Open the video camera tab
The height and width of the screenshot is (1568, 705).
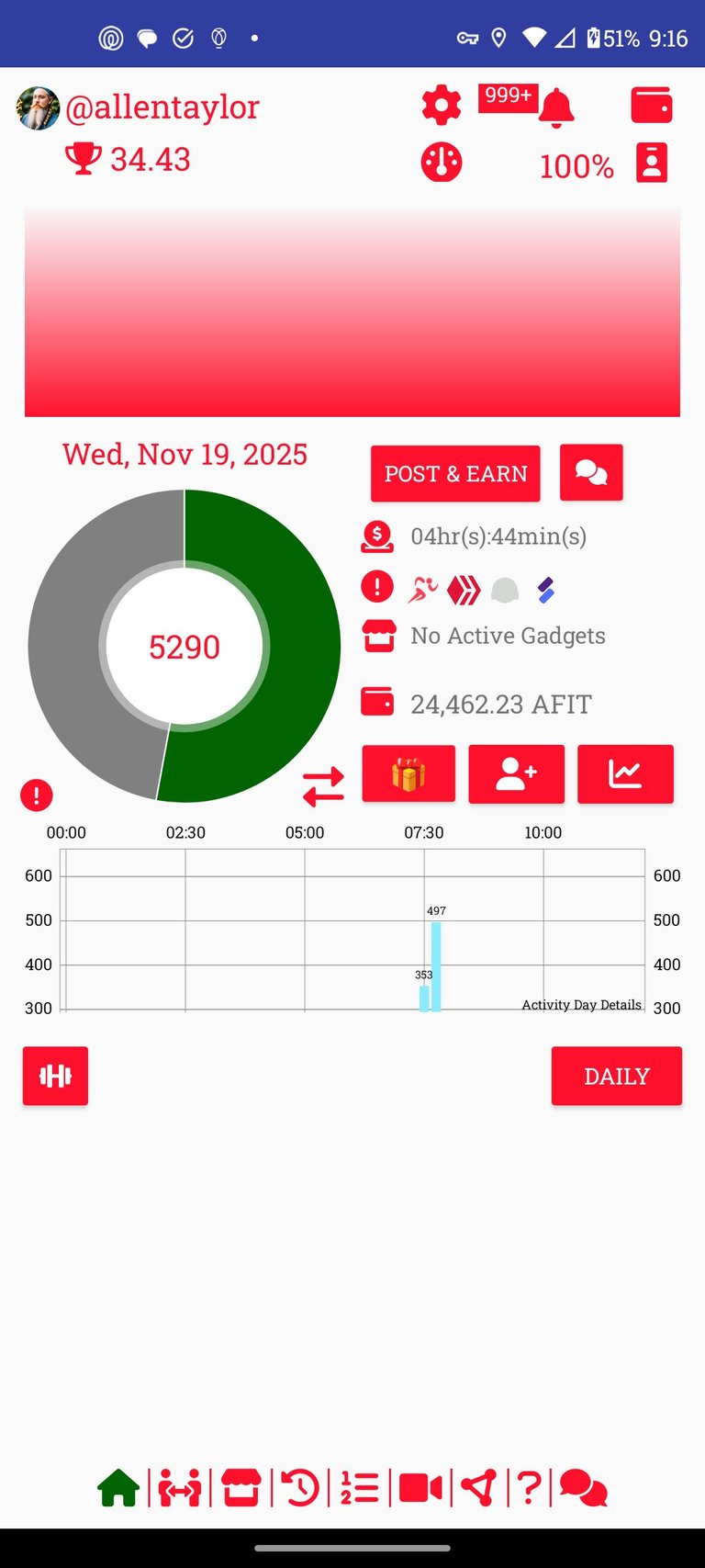pyautogui.click(x=420, y=1488)
